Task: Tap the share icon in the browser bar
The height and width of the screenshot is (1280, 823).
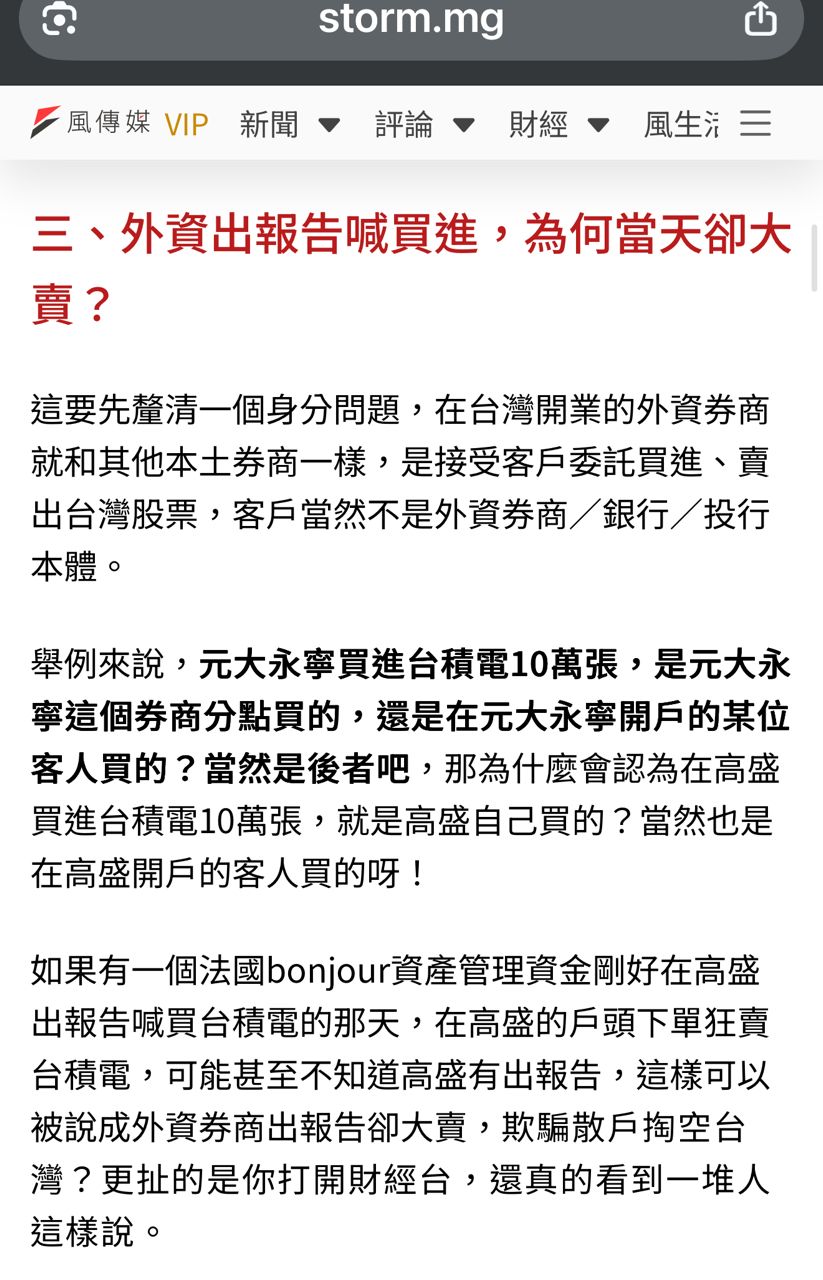Action: click(x=760, y=18)
